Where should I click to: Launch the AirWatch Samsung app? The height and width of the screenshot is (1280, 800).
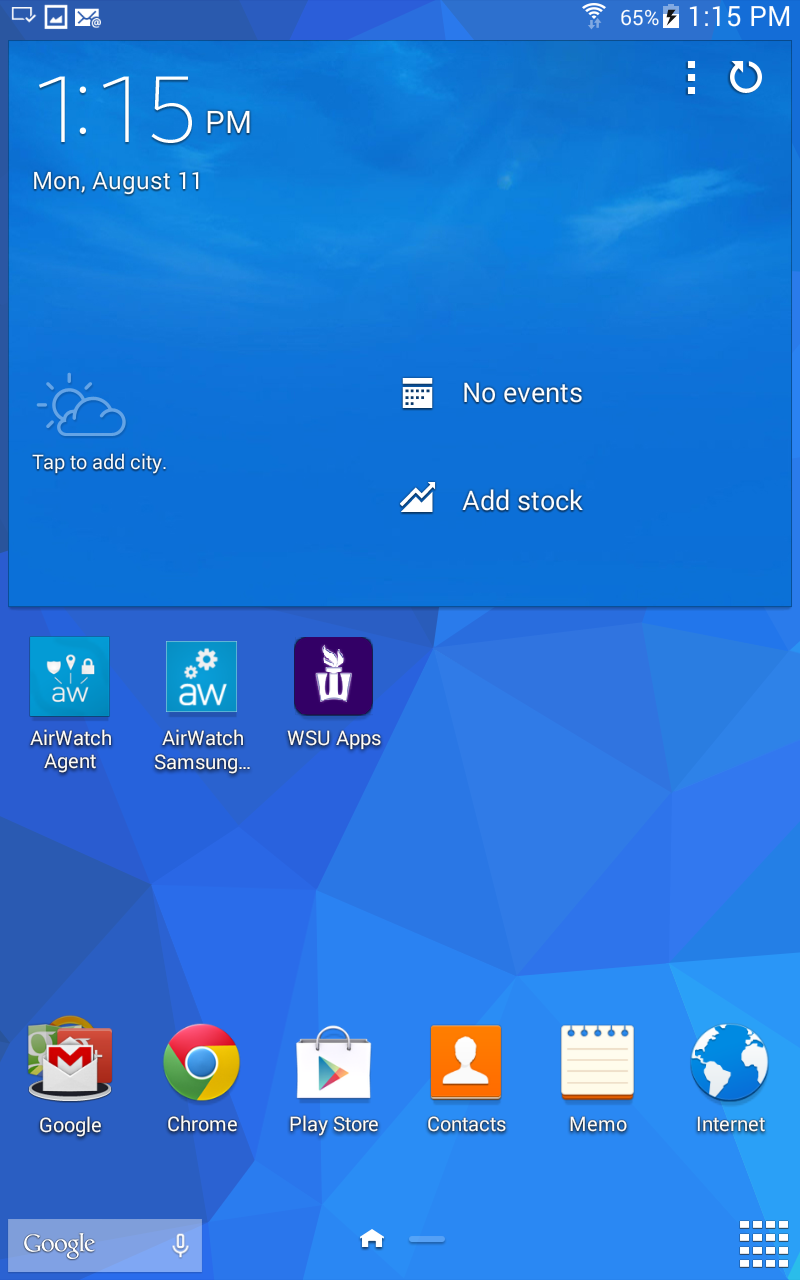pyautogui.click(x=202, y=677)
